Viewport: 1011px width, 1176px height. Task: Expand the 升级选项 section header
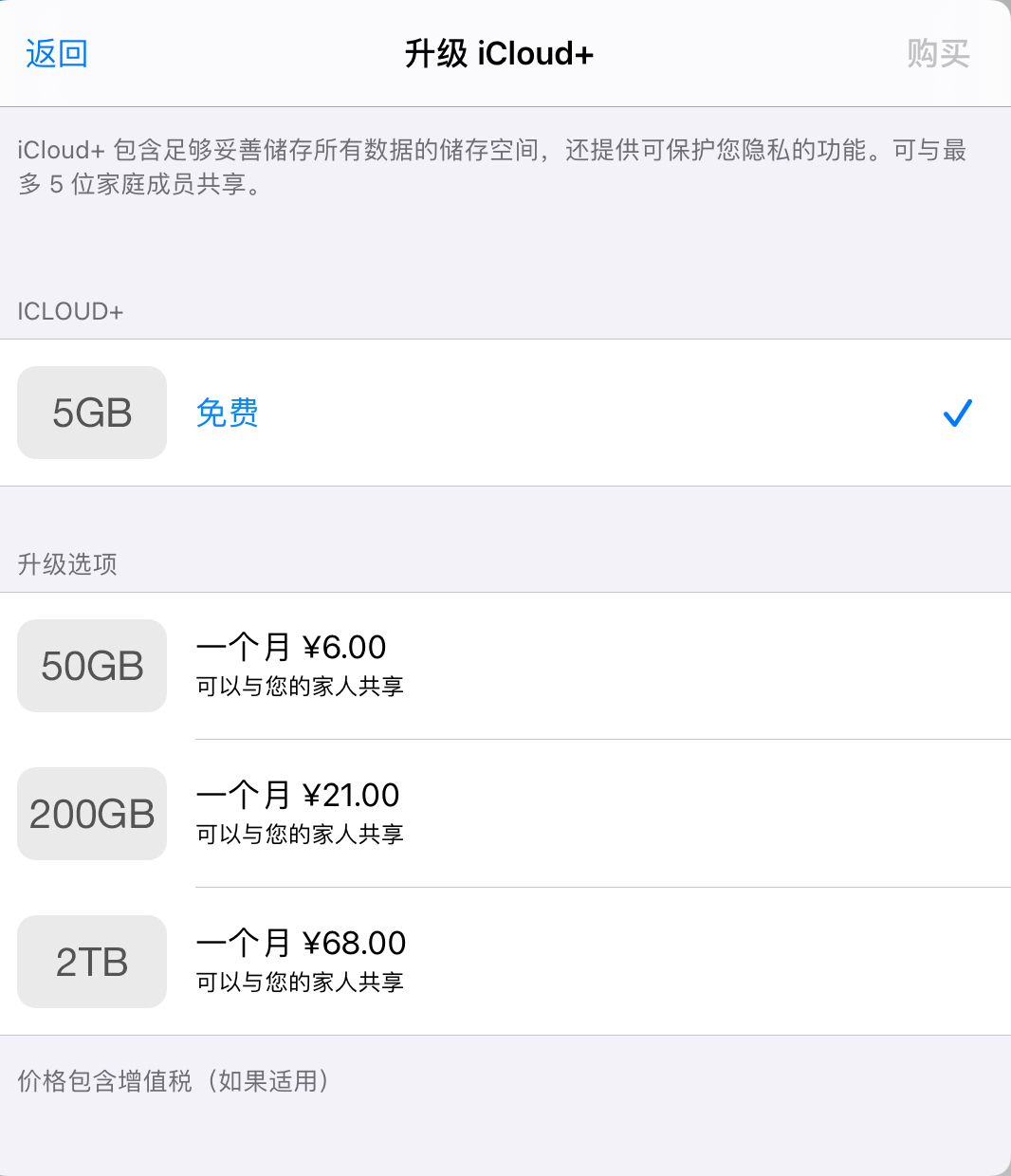pyautogui.click(x=67, y=564)
